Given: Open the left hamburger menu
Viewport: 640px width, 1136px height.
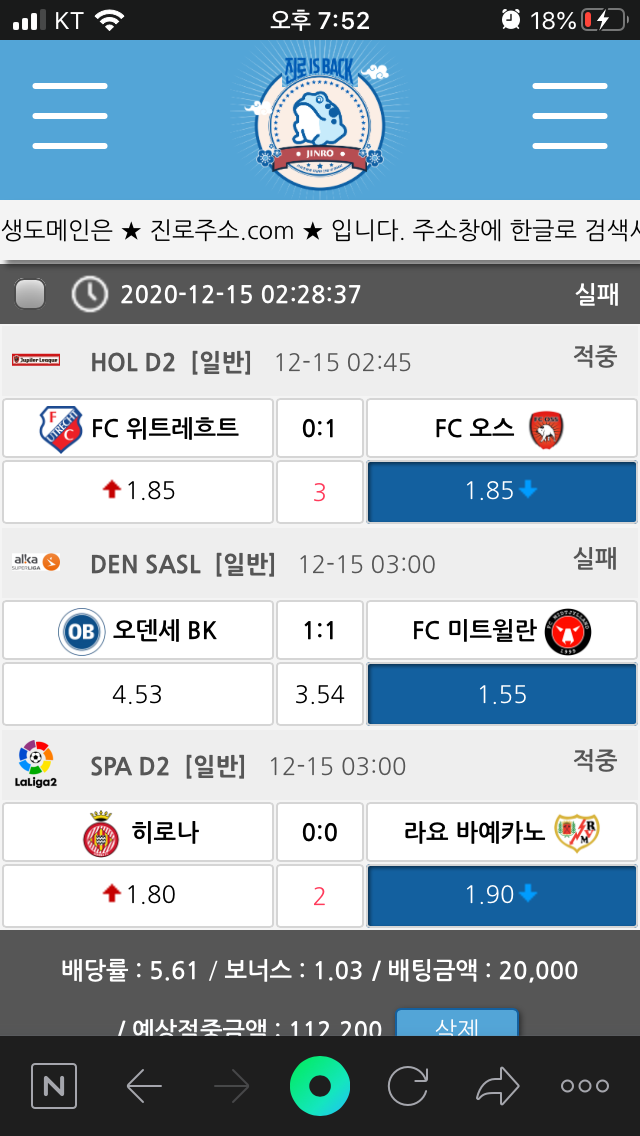Looking at the screenshot, I should tap(70, 116).
